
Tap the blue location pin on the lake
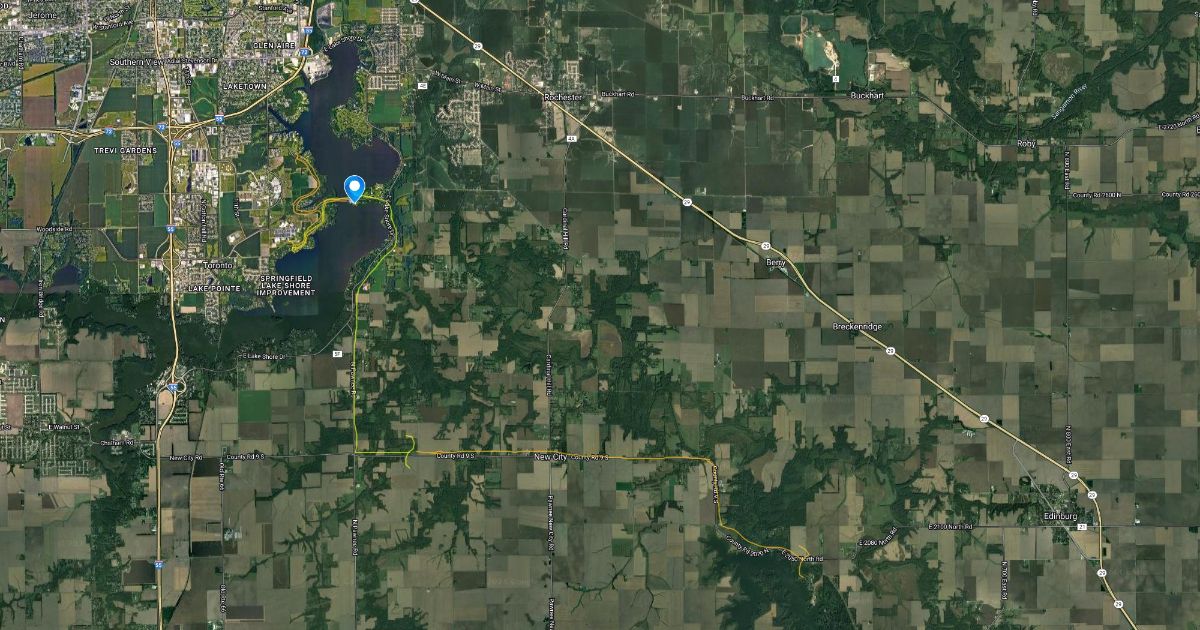[x=354, y=187]
